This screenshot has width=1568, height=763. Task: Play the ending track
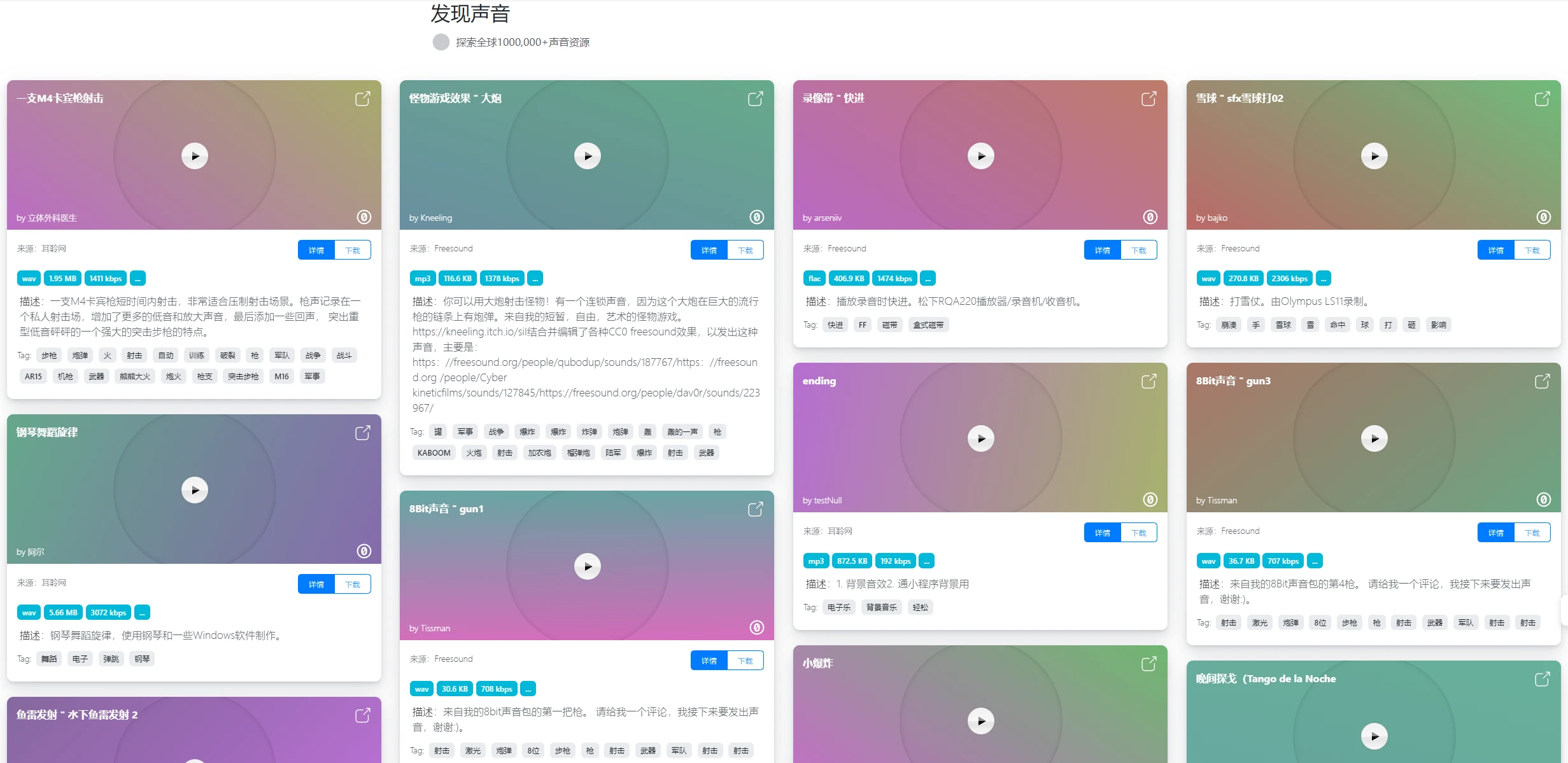[x=981, y=438]
